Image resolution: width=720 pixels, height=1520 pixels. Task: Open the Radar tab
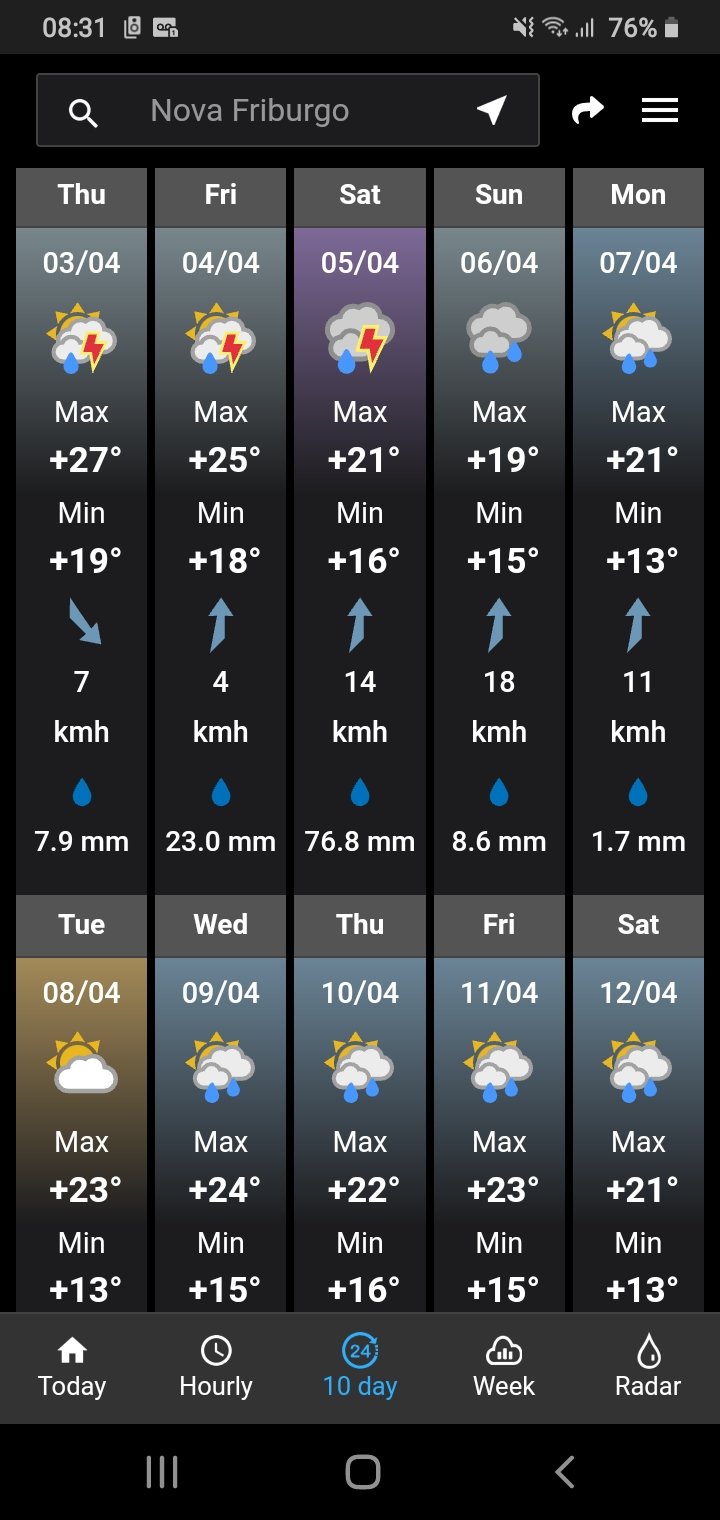point(648,1368)
